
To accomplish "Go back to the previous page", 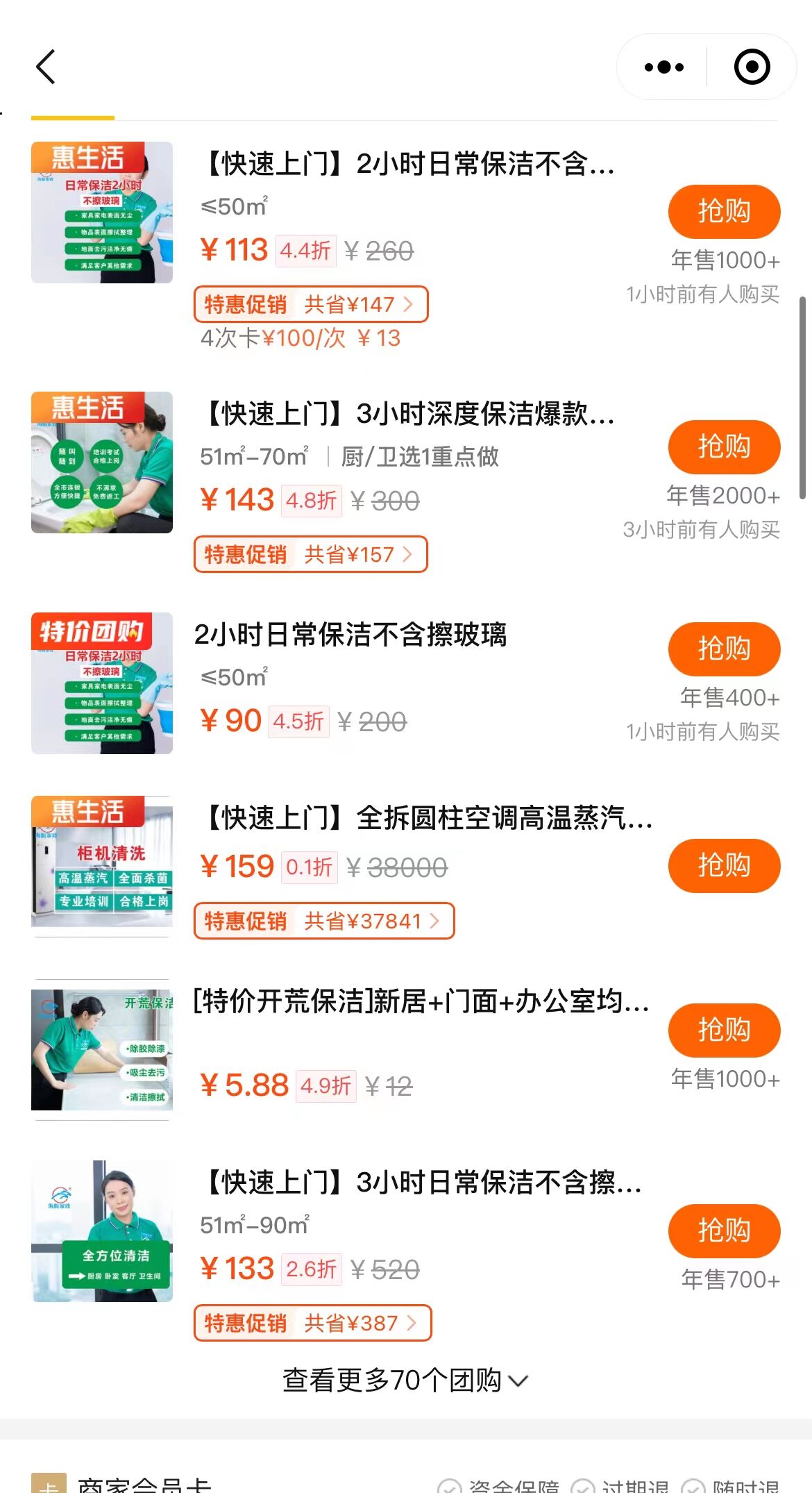I will pos(46,67).
